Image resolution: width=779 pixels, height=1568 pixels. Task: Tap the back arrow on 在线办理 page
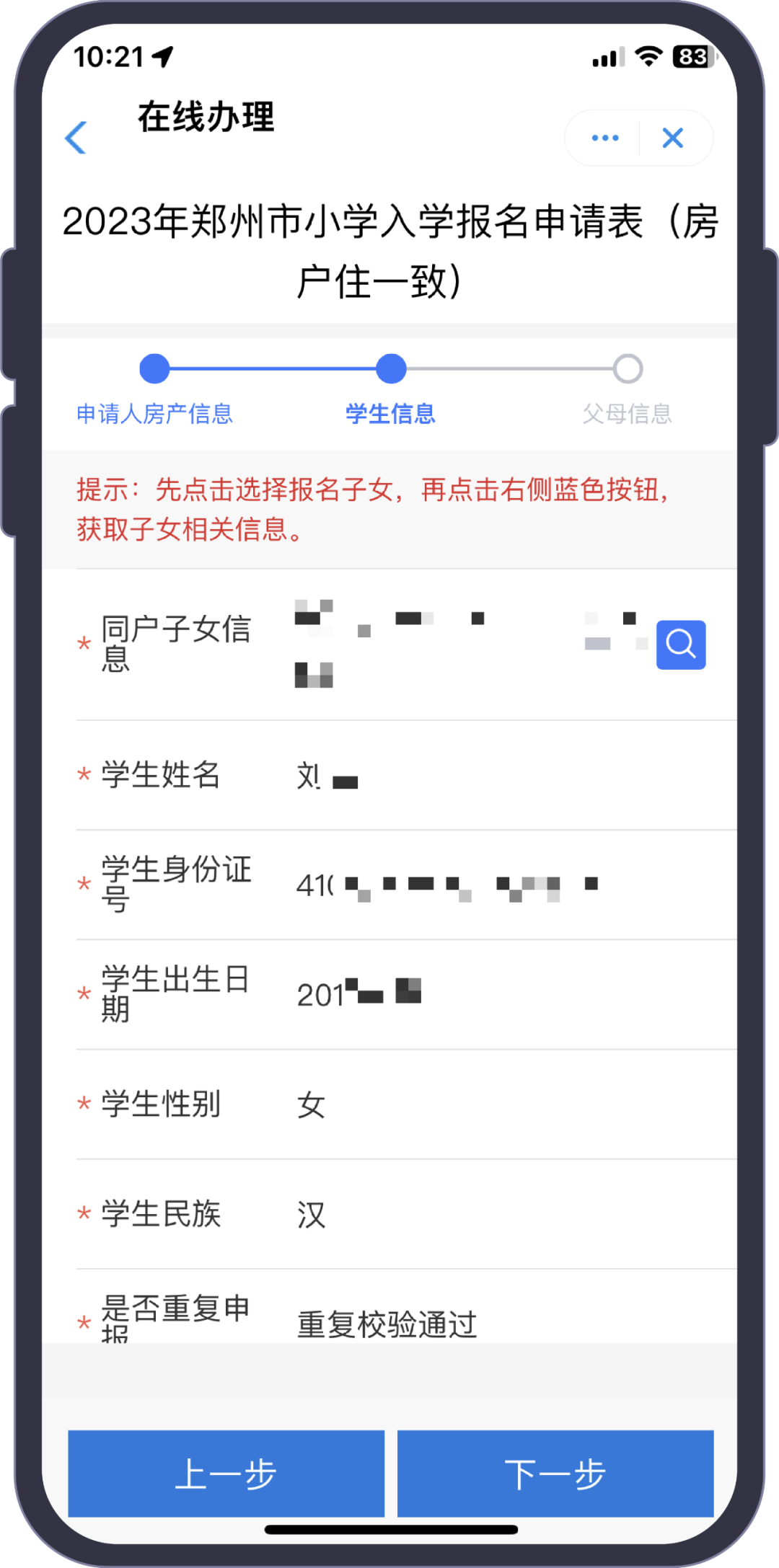tap(77, 137)
